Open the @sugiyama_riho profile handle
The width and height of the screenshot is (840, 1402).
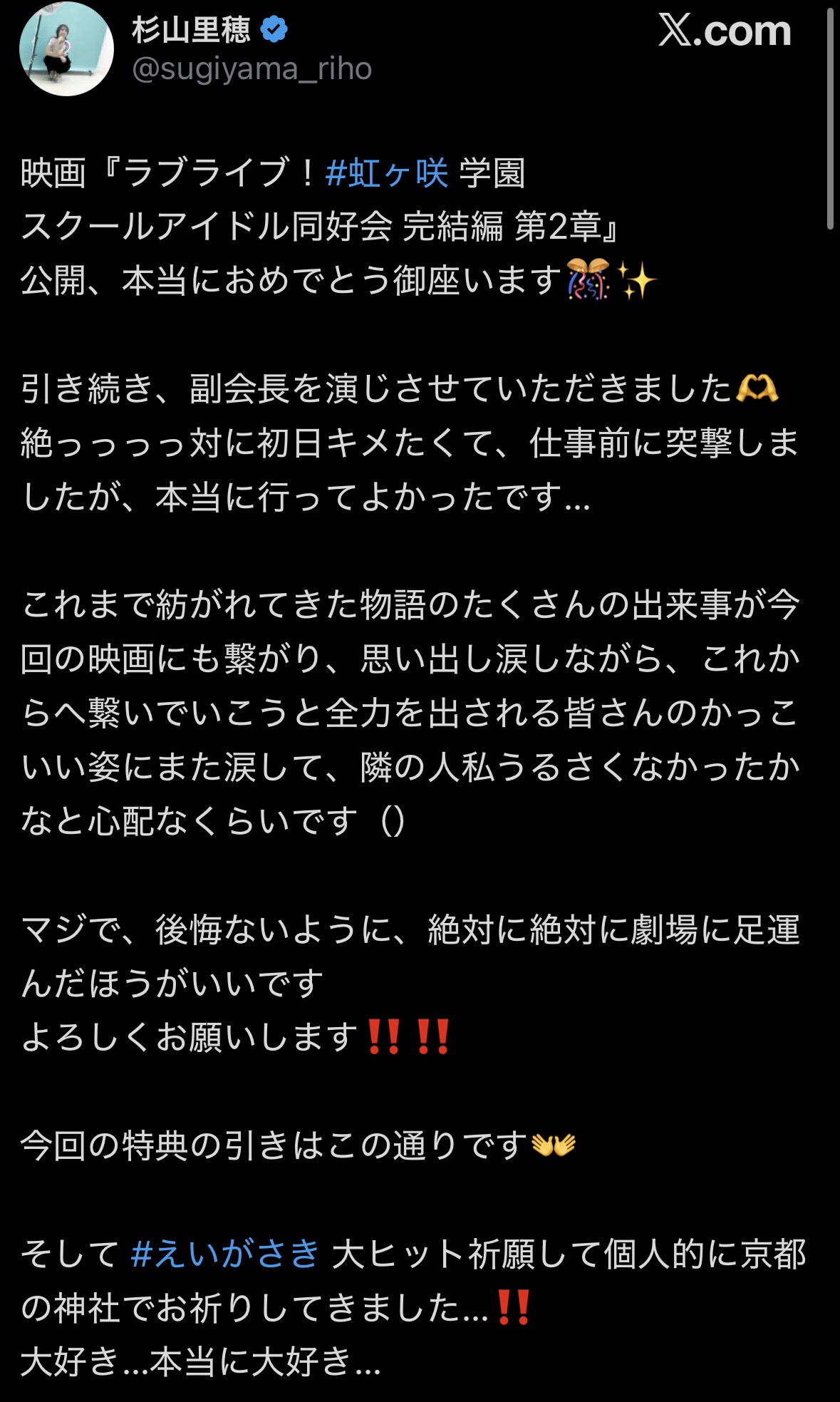point(252,69)
